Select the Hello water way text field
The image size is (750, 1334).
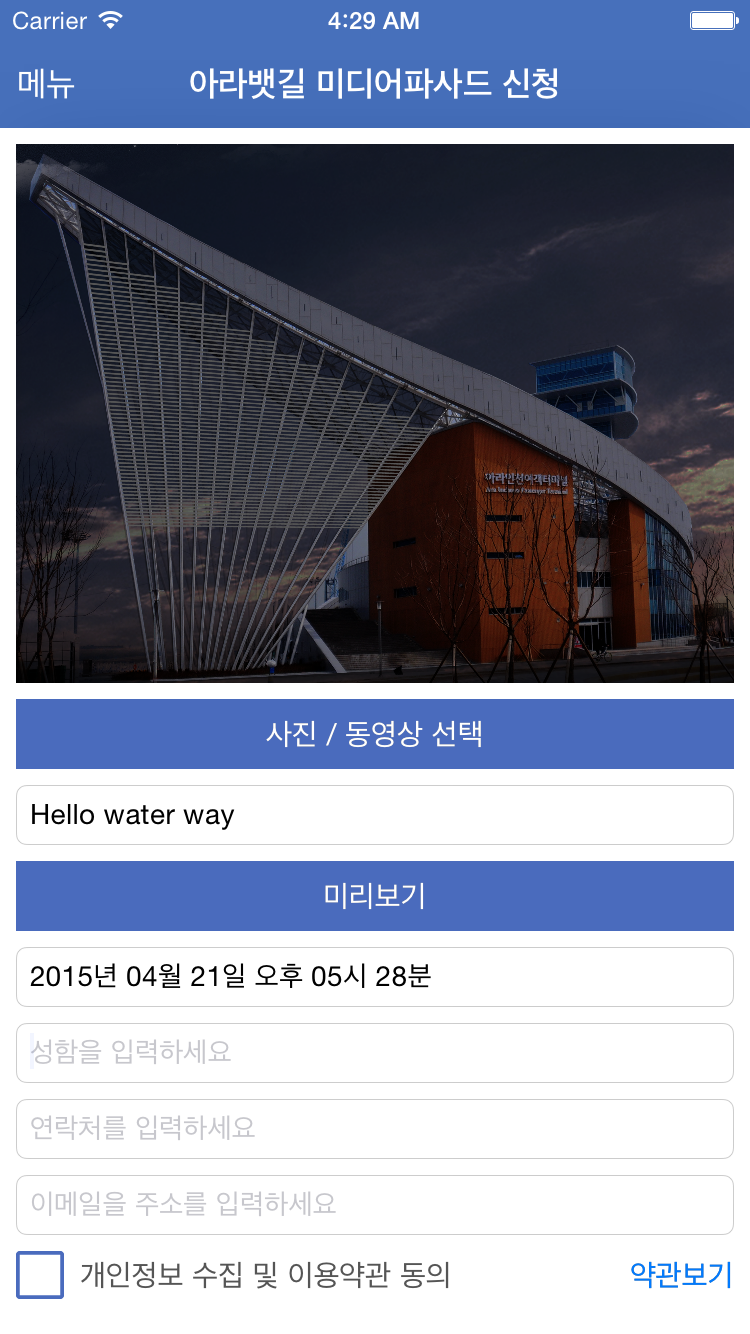(x=375, y=815)
